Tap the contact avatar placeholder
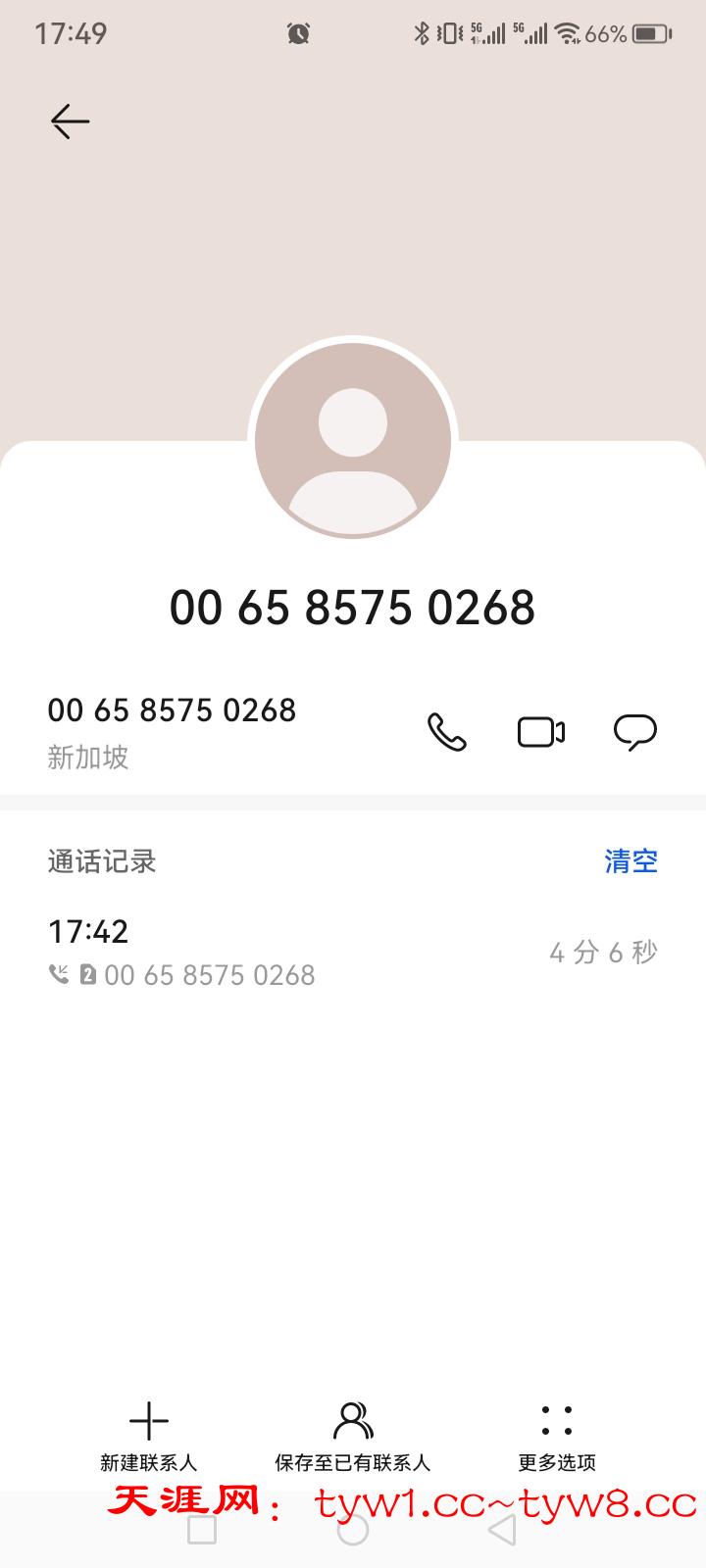 353,441
